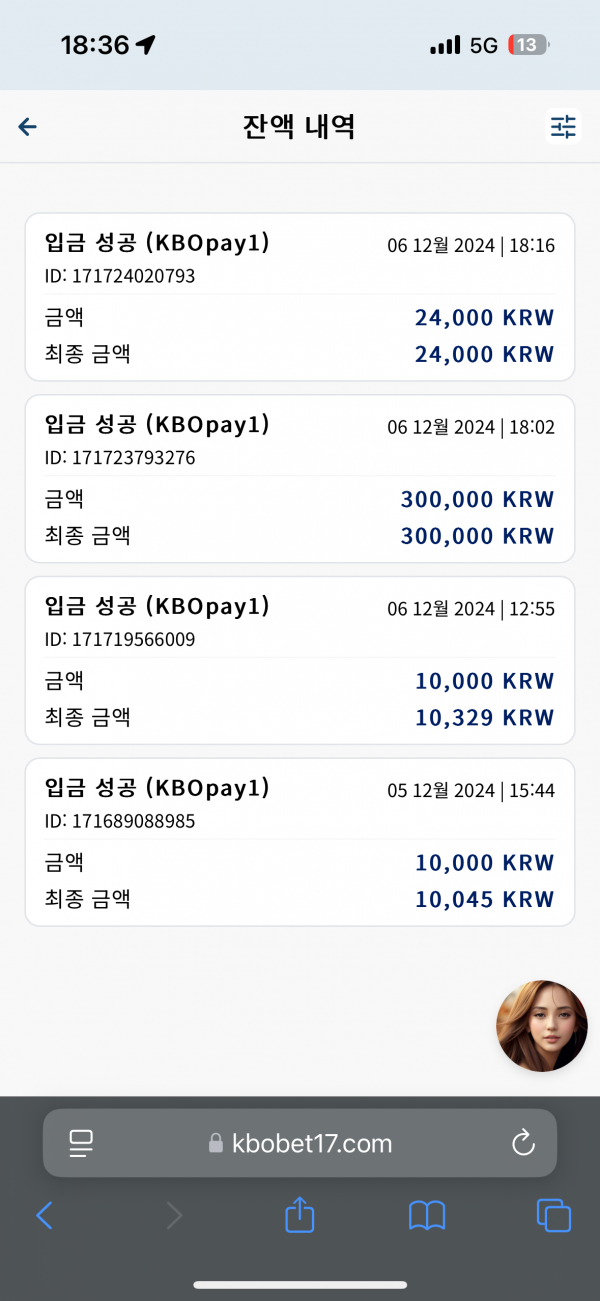Tap the kbobet17.com address bar
The image size is (600, 1301).
300,1143
